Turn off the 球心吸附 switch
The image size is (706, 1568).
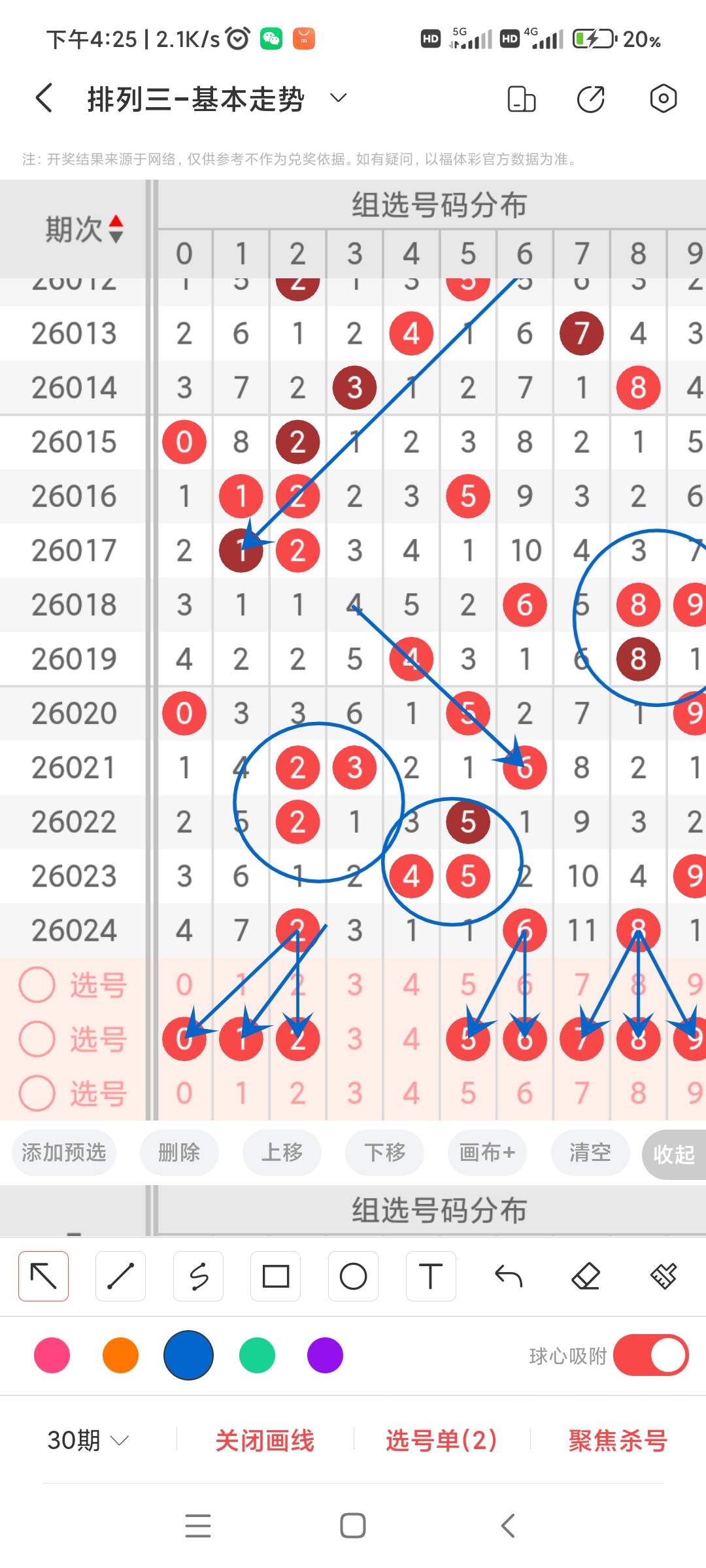pyautogui.click(x=650, y=1355)
